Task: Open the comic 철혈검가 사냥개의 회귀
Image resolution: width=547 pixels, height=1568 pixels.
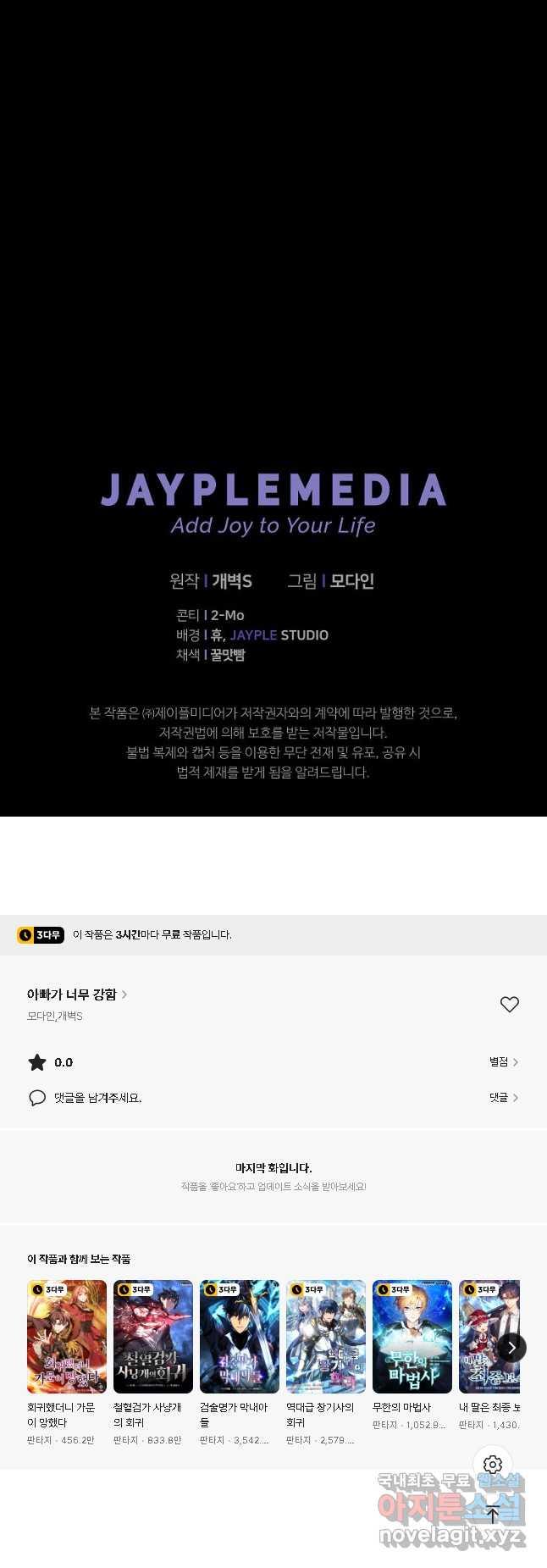Action: tap(153, 1337)
